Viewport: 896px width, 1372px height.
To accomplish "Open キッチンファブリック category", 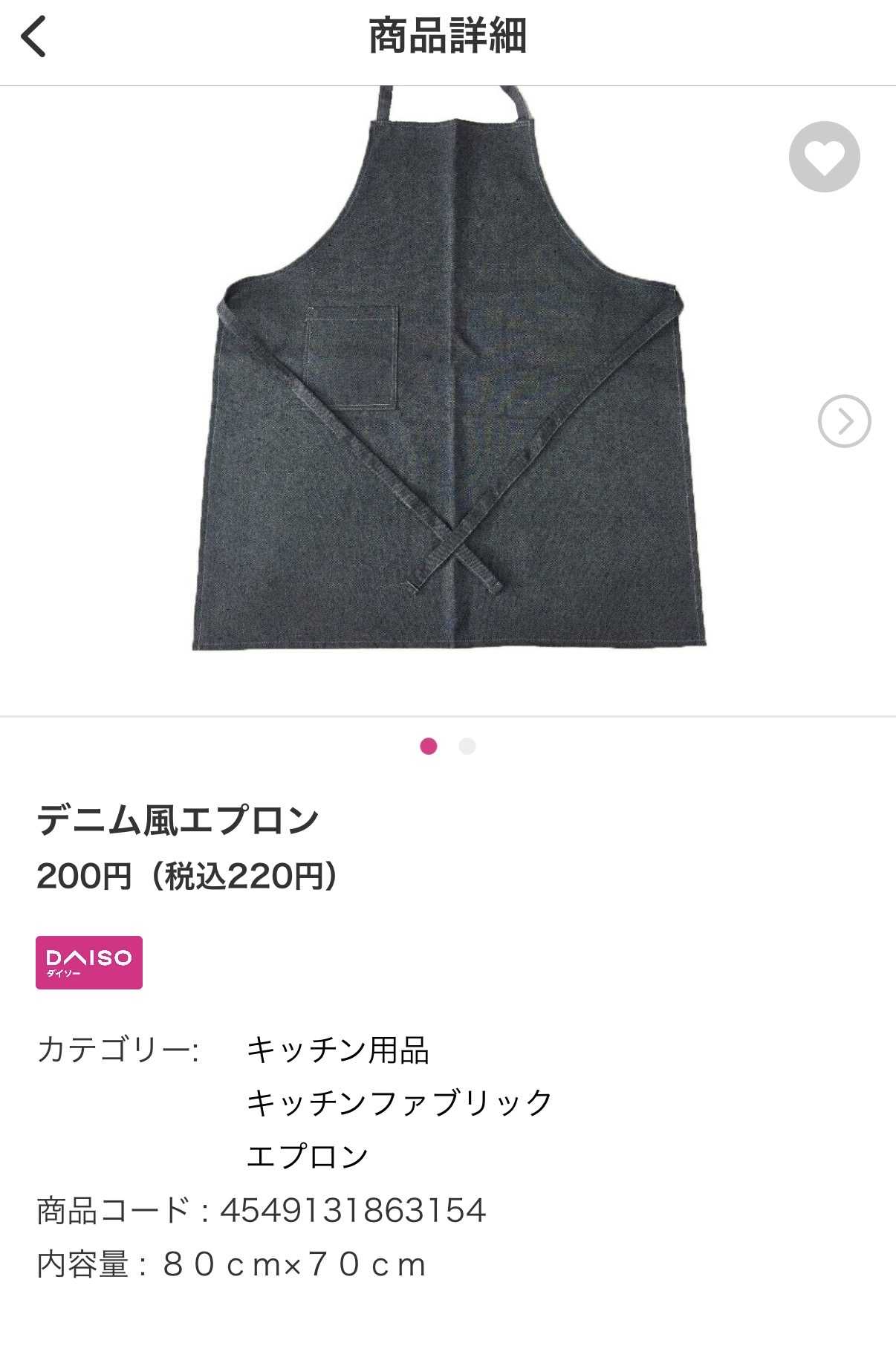I will 399,1102.
